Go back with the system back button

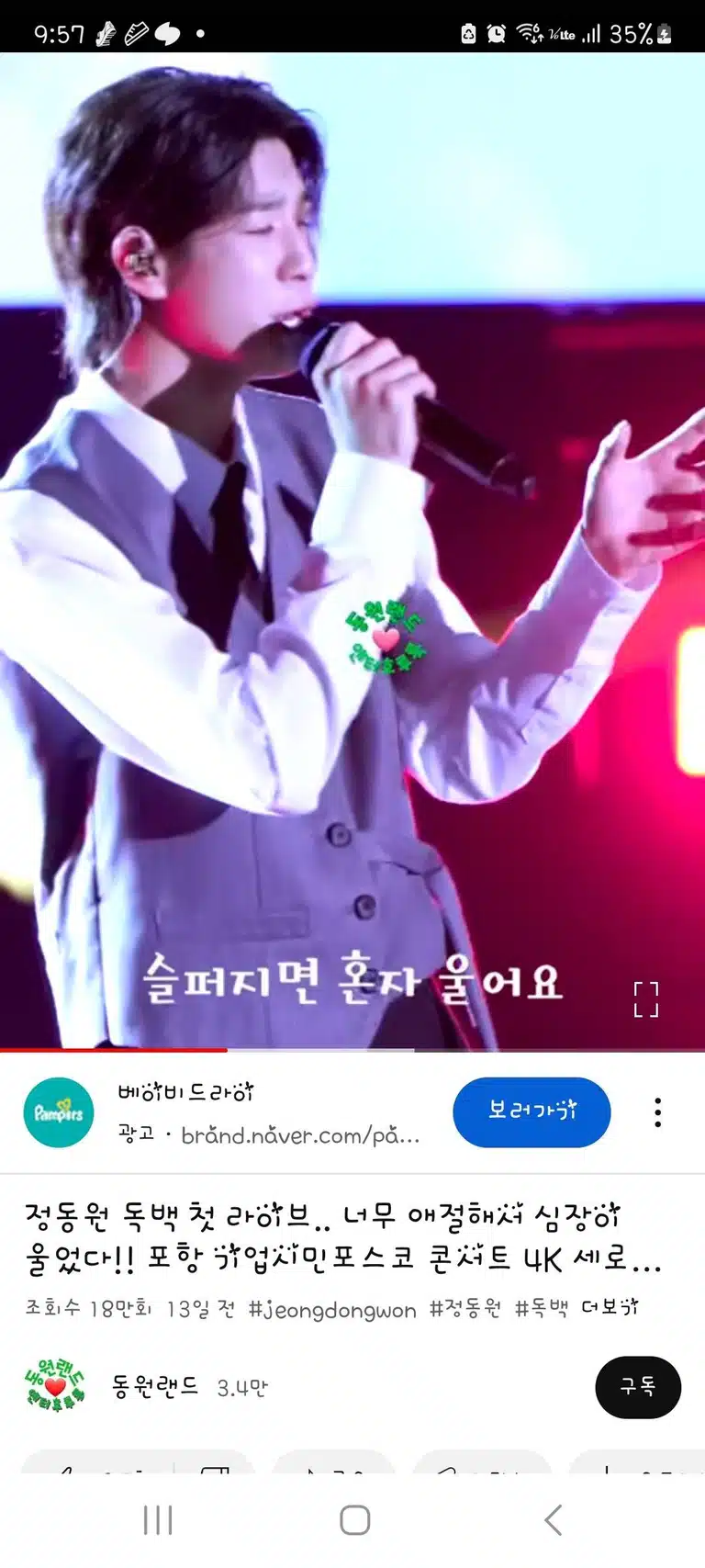click(553, 1520)
